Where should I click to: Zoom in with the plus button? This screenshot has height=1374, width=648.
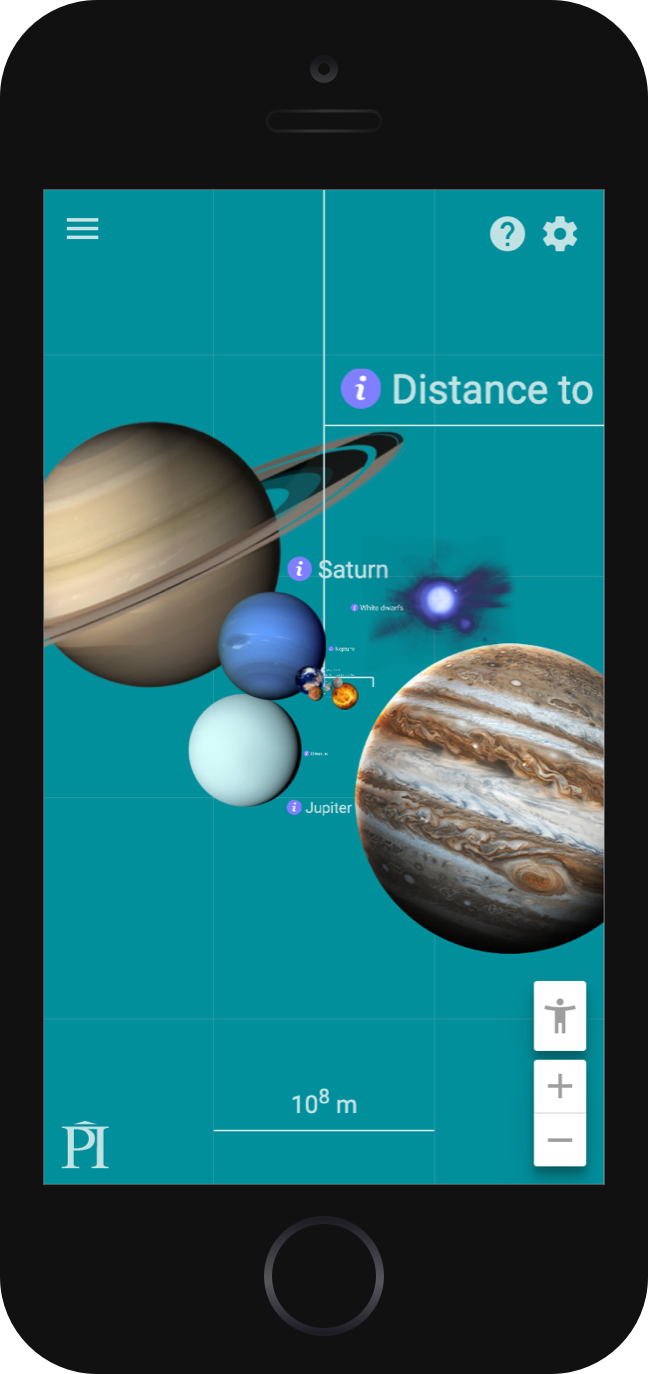click(x=560, y=1086)
